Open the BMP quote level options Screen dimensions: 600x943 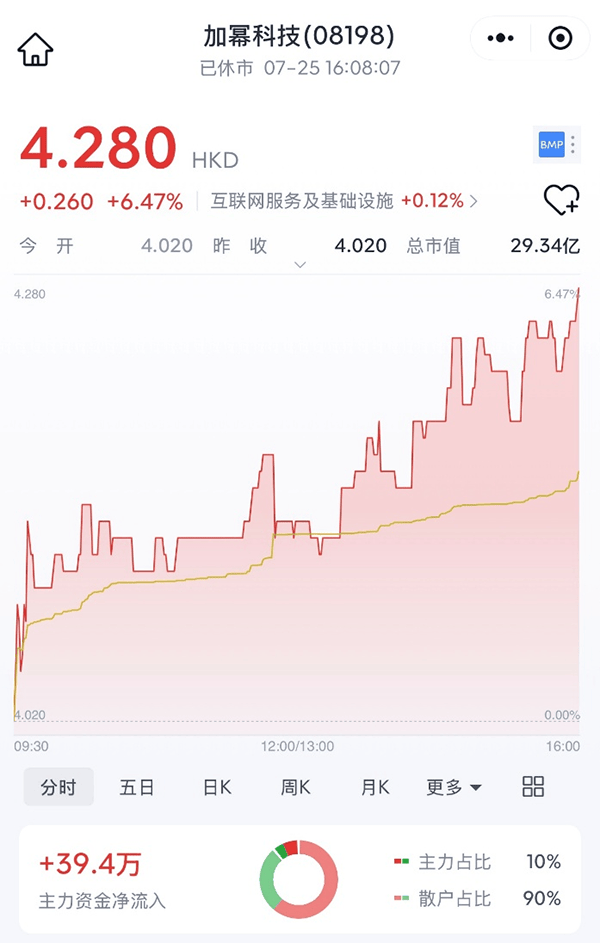[557, 146]
